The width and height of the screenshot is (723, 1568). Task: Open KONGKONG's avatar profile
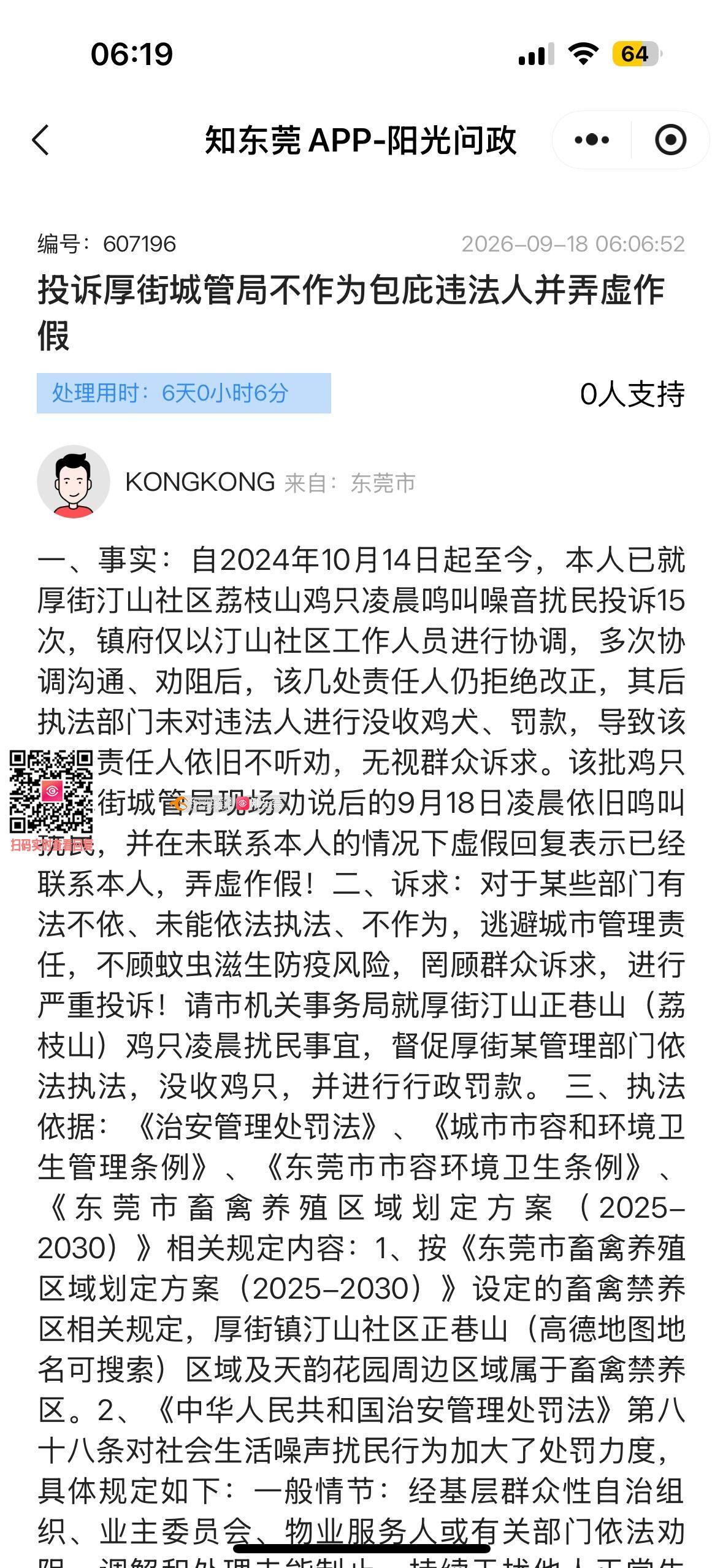coord(74,482)
